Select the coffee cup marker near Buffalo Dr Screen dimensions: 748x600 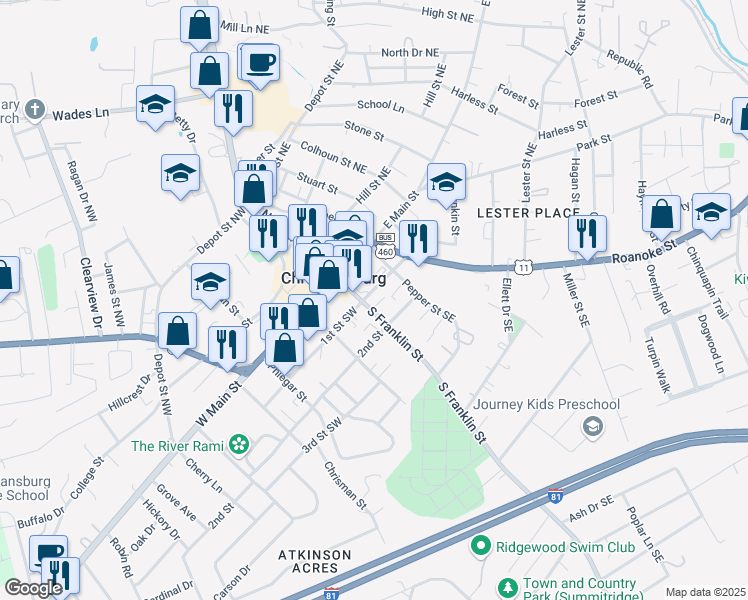click(x=48, y=553)
